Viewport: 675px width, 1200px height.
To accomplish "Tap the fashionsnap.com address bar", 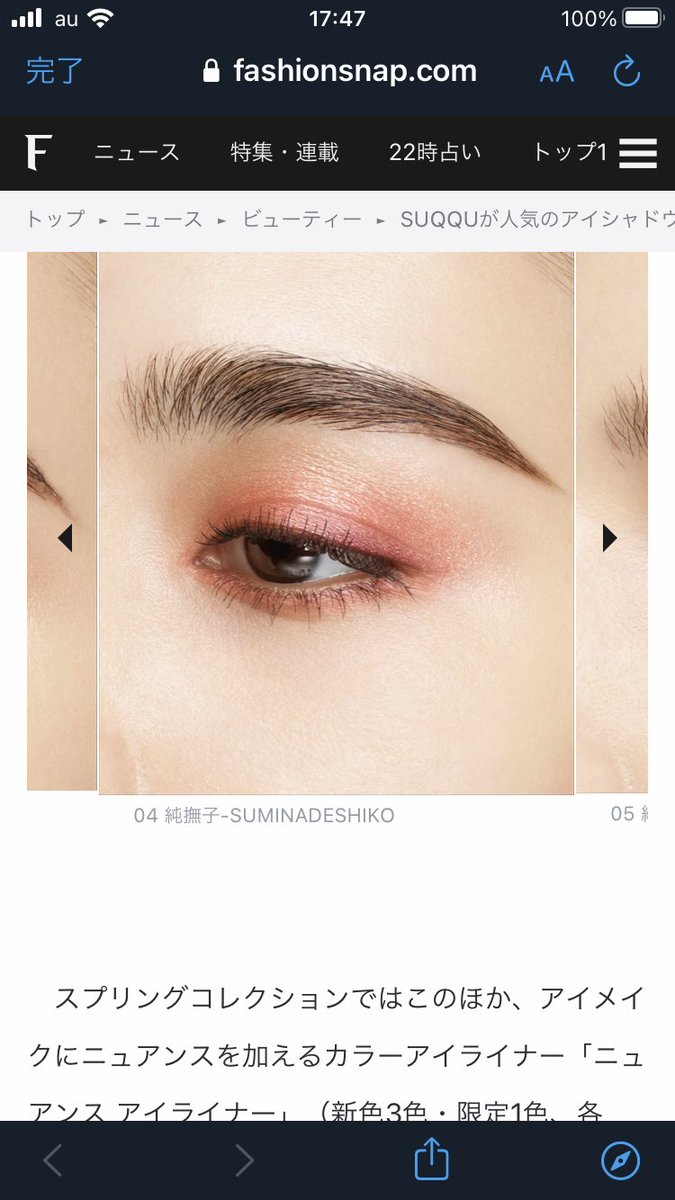I will [340, 71].
